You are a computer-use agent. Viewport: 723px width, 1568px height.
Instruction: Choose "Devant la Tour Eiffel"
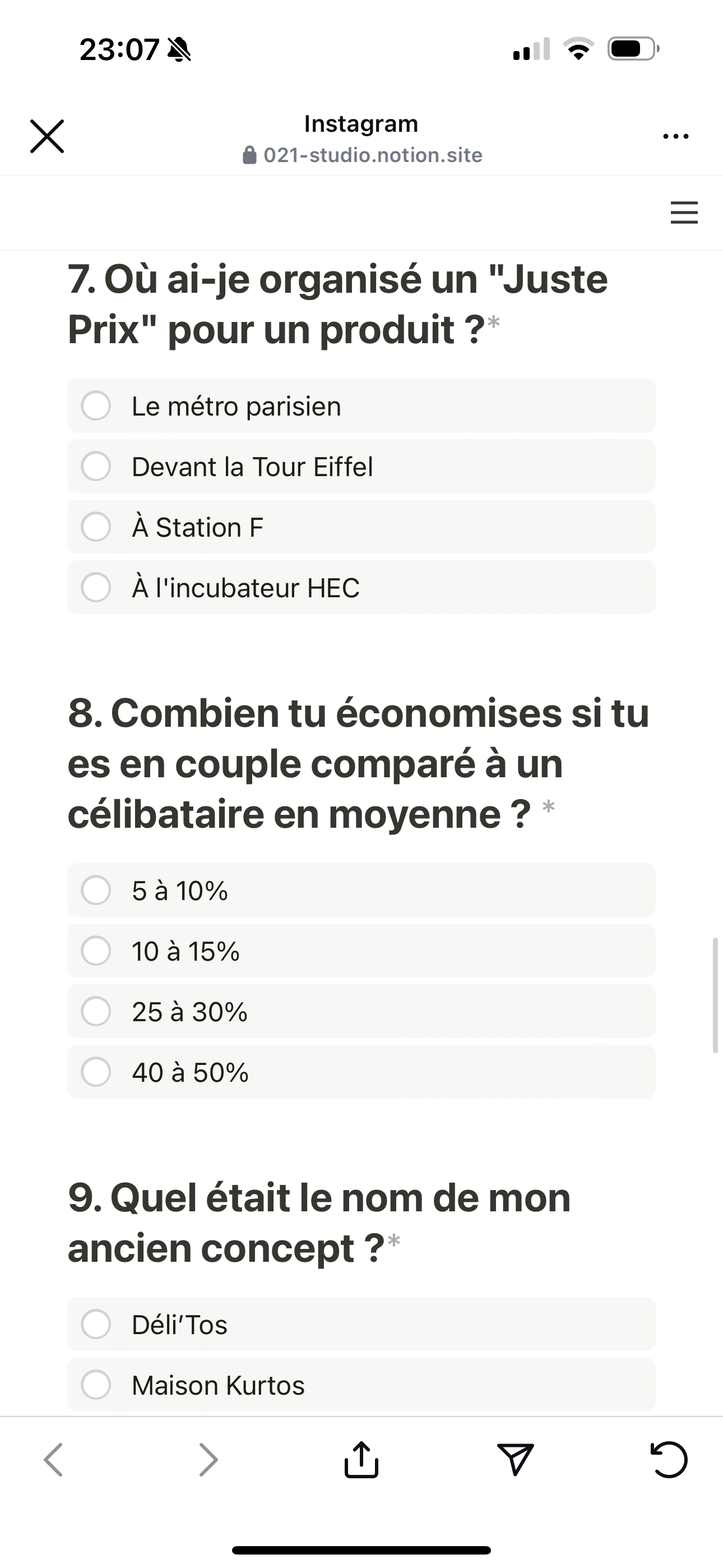[361, 466]
